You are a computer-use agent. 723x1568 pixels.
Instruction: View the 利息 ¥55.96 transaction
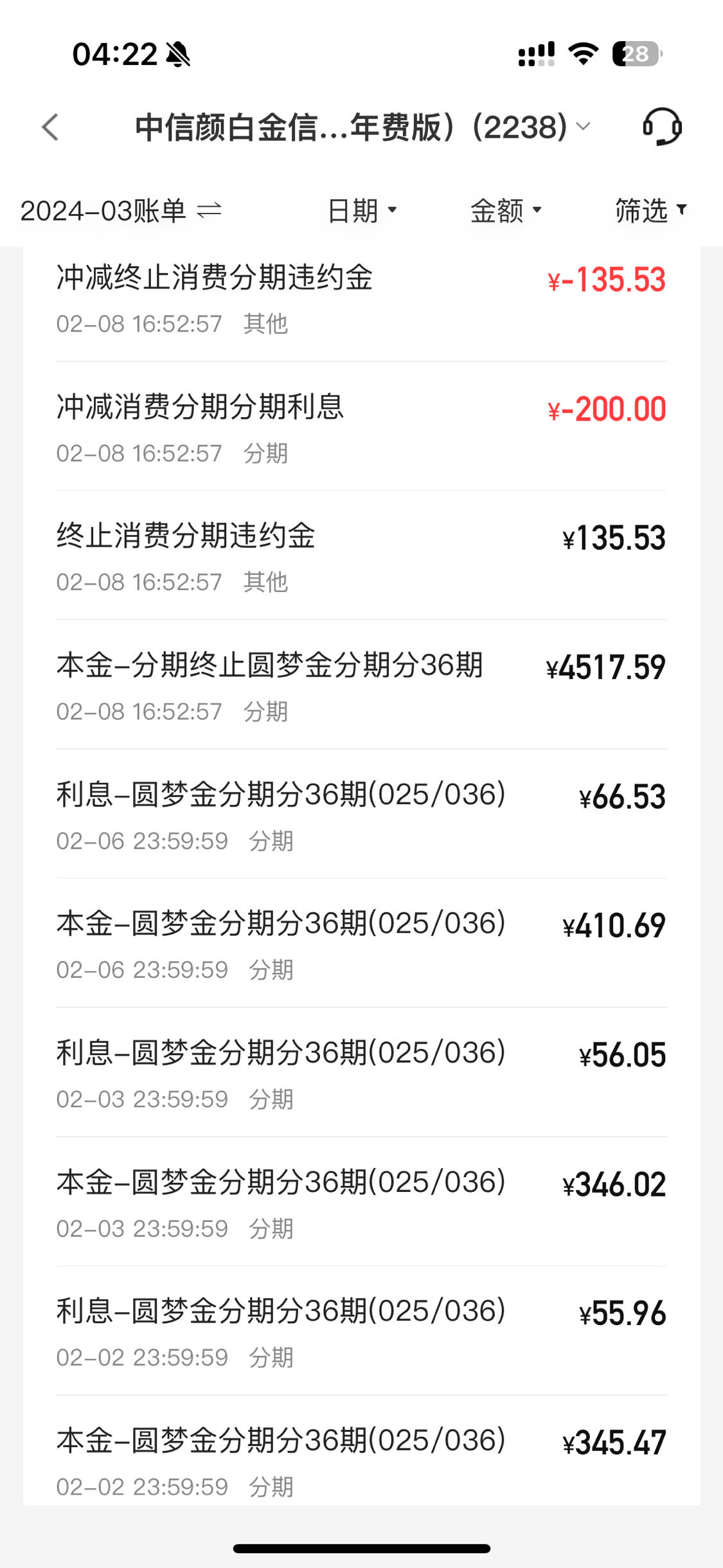click(x=361, y=1331)
